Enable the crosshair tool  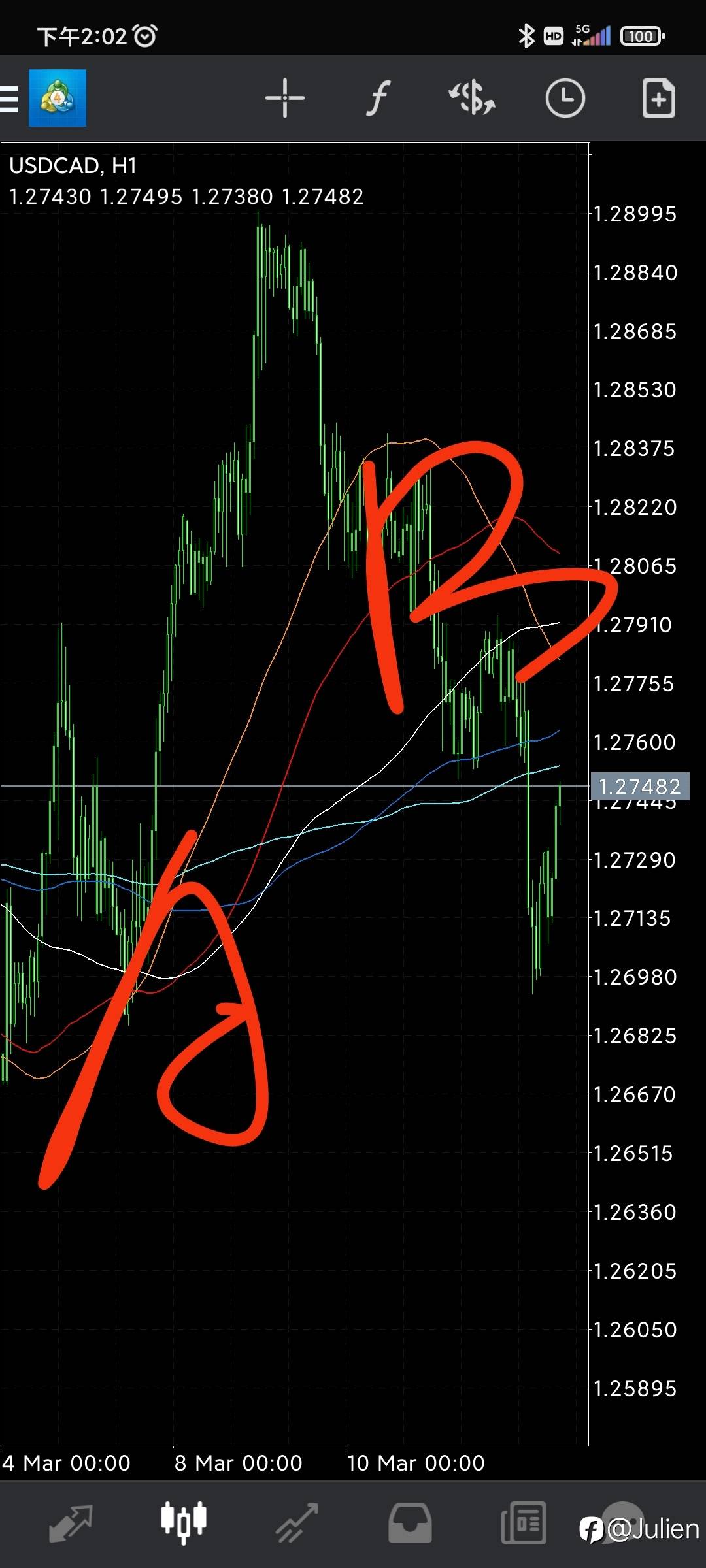285,99
